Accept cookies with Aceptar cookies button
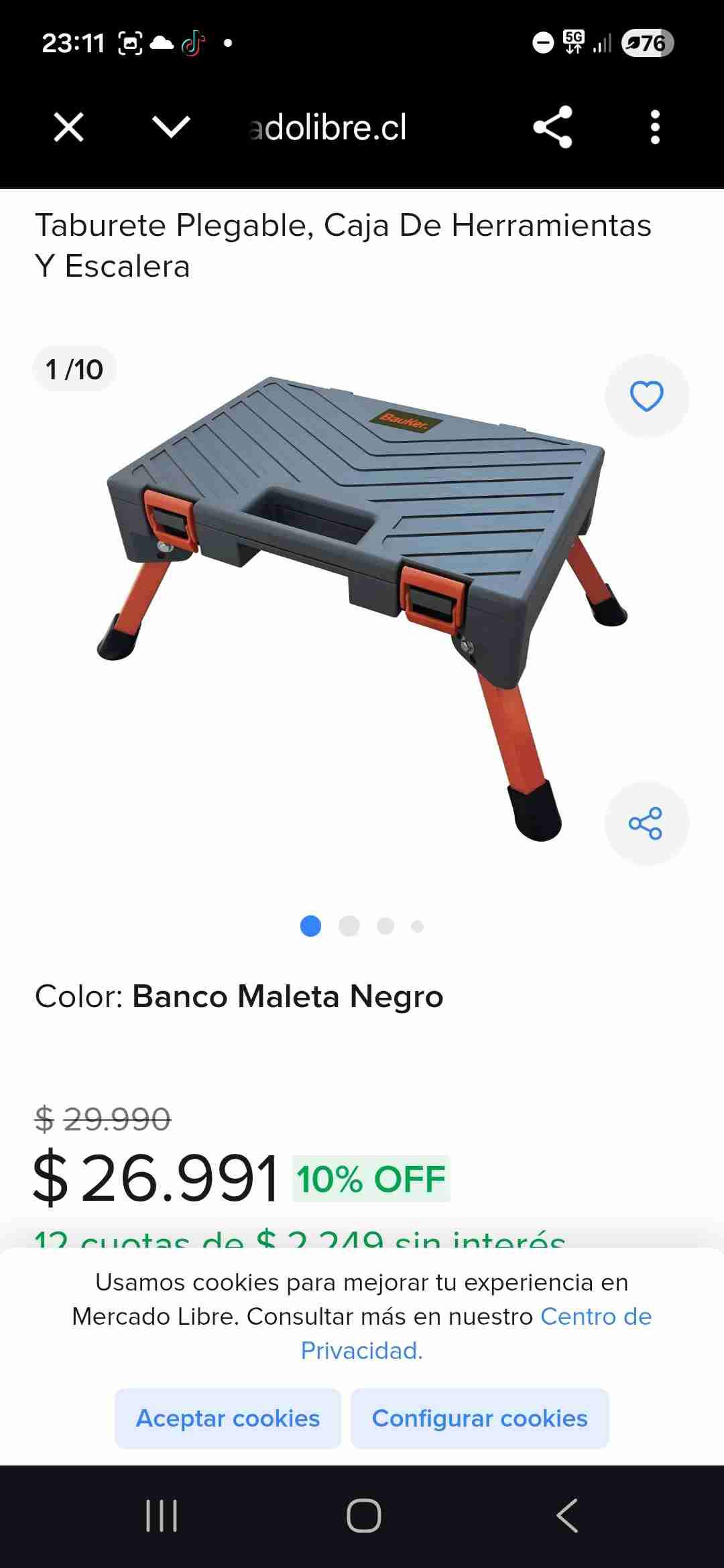Screen dimensions: 724x1568 click(227, 1418)
